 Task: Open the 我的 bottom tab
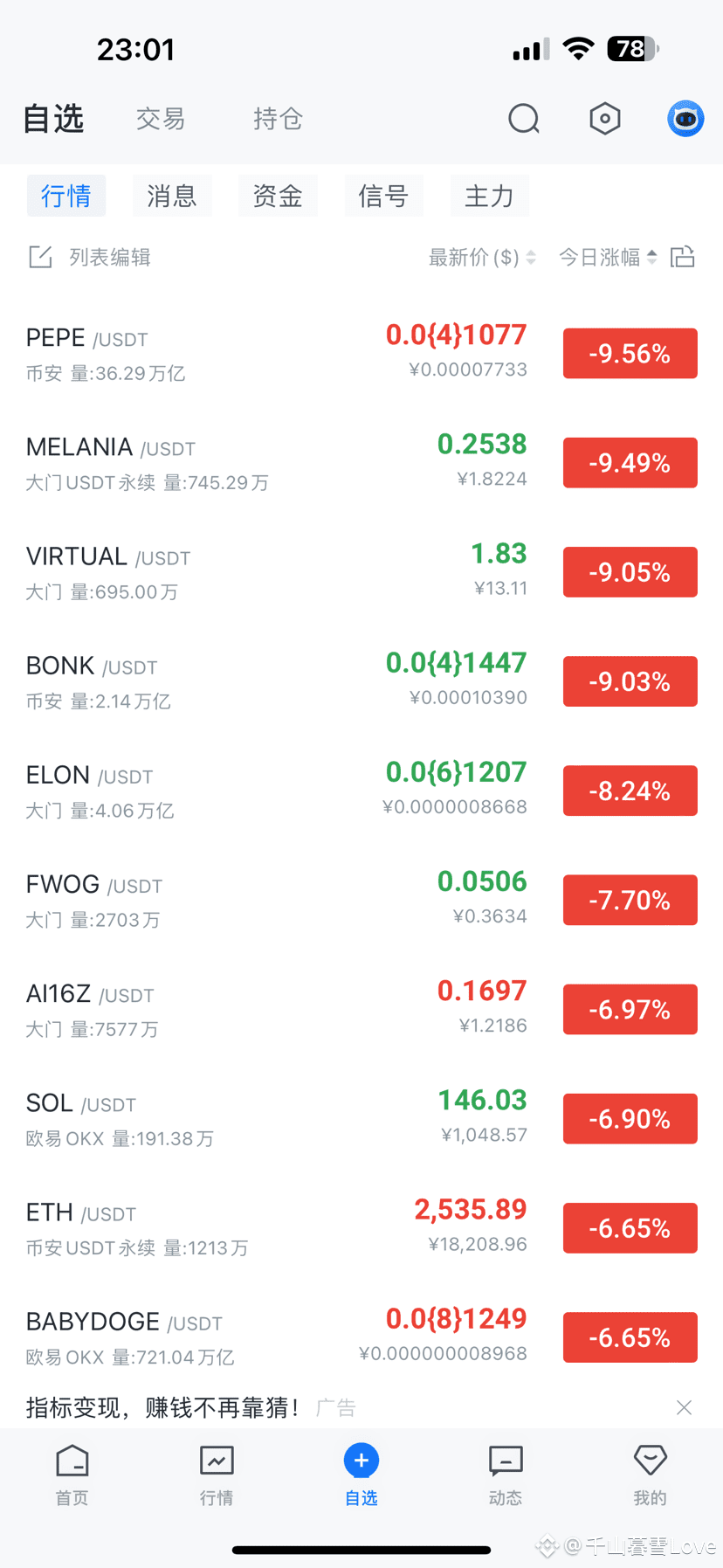(x=650, y=1475)
